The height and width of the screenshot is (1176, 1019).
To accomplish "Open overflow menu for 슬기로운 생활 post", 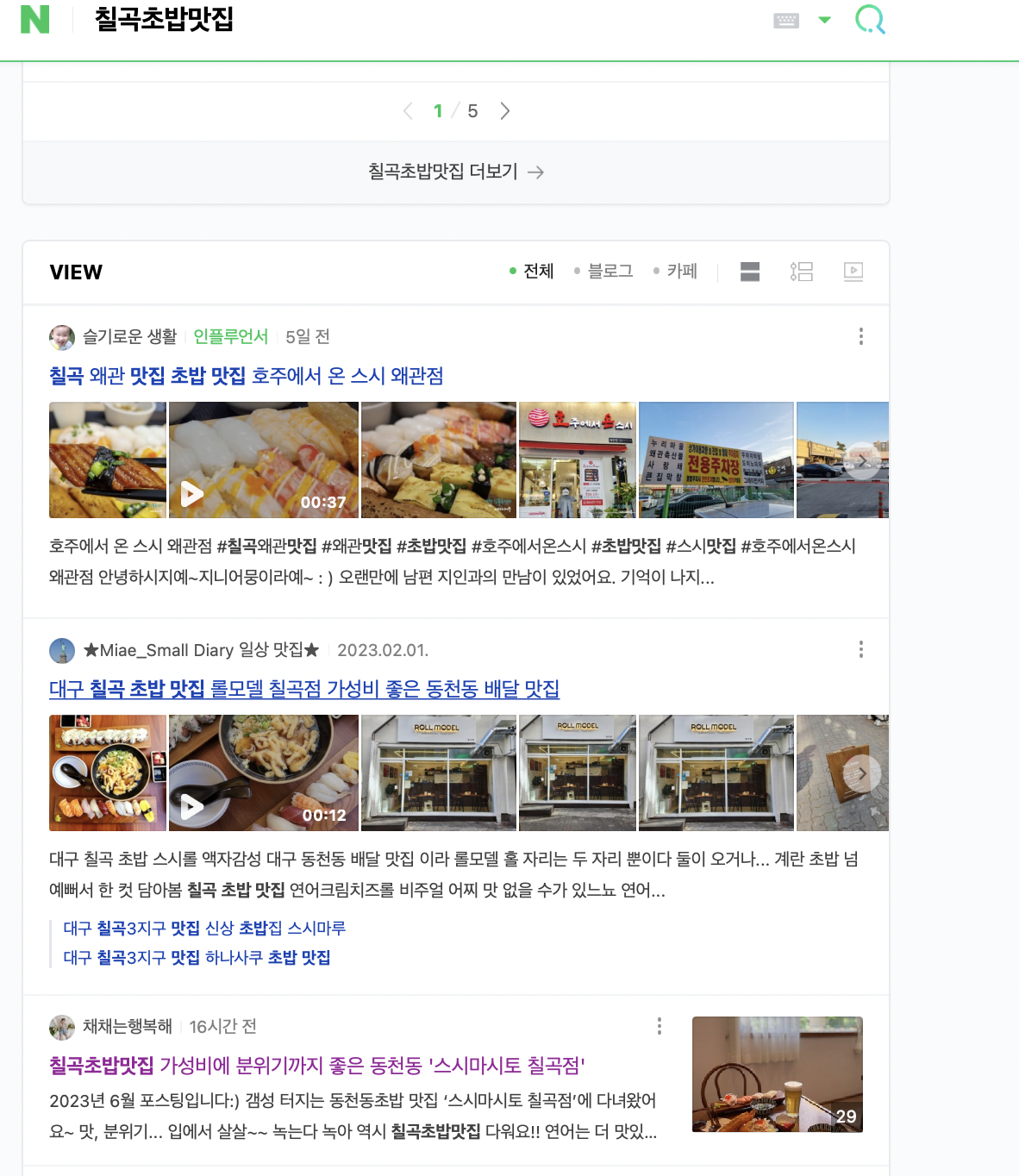I will (860, 336).
